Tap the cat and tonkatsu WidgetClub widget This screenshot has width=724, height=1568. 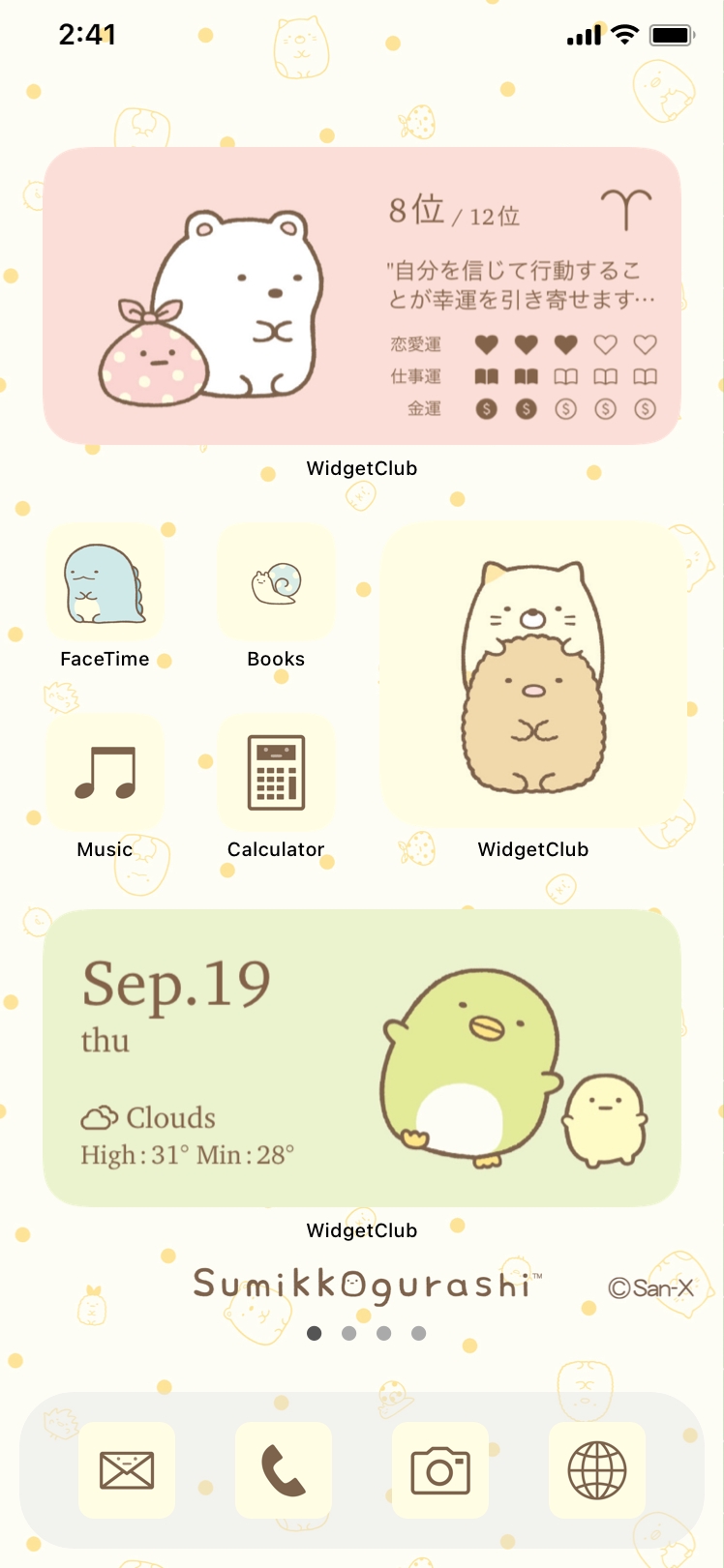tap(533, 674)
